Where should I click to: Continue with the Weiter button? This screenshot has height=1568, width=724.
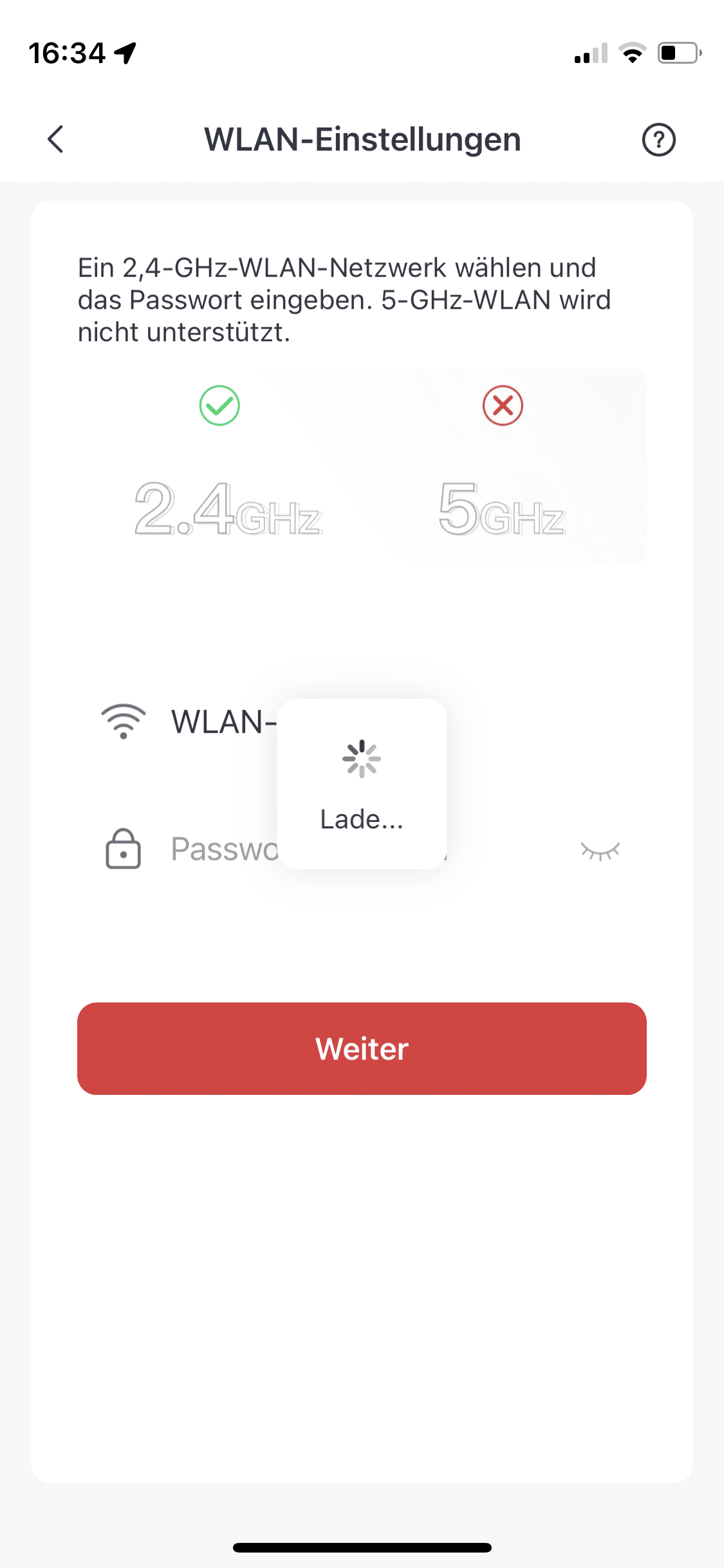(362, 1049)
